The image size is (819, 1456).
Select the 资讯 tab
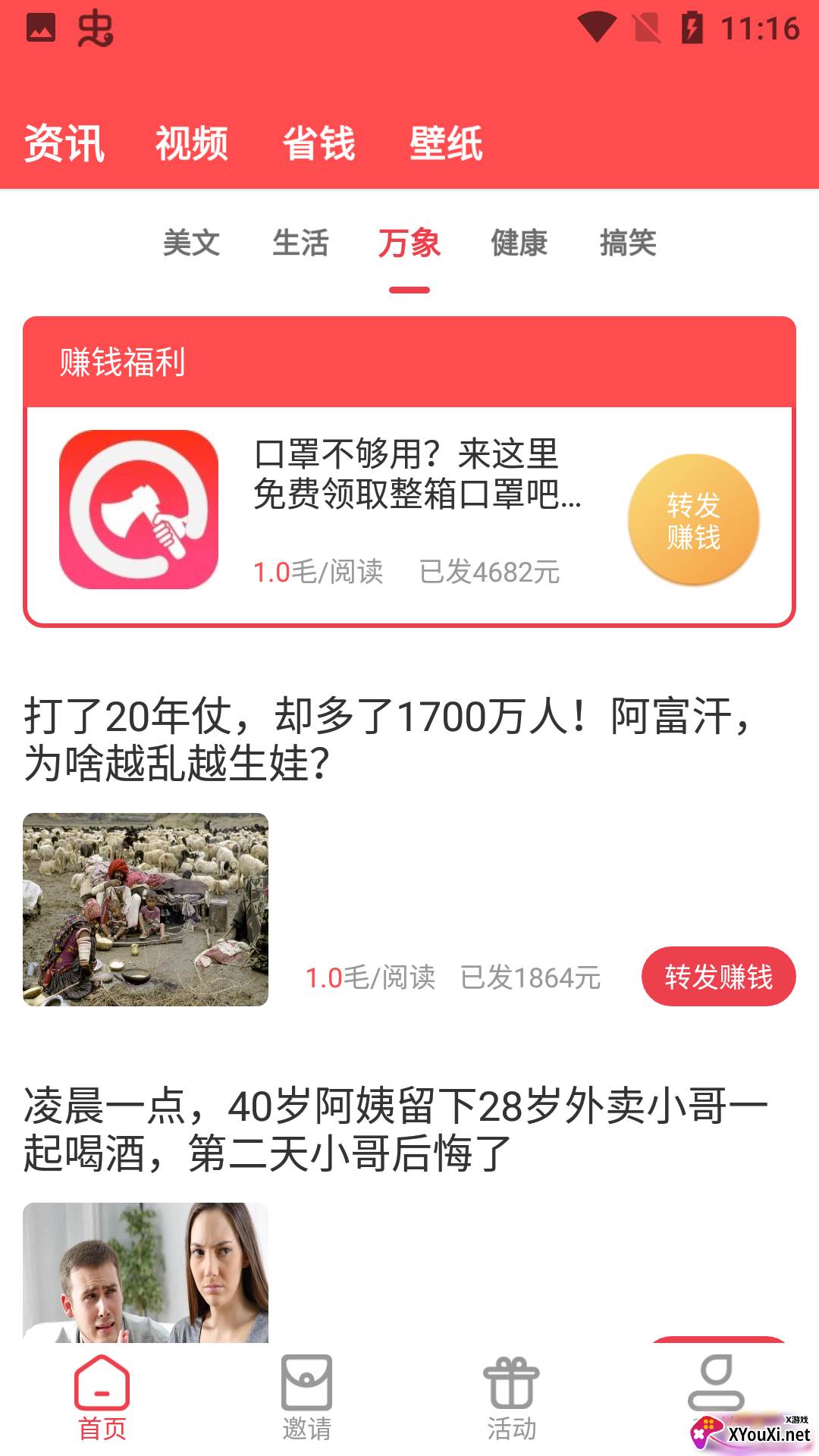64,143
